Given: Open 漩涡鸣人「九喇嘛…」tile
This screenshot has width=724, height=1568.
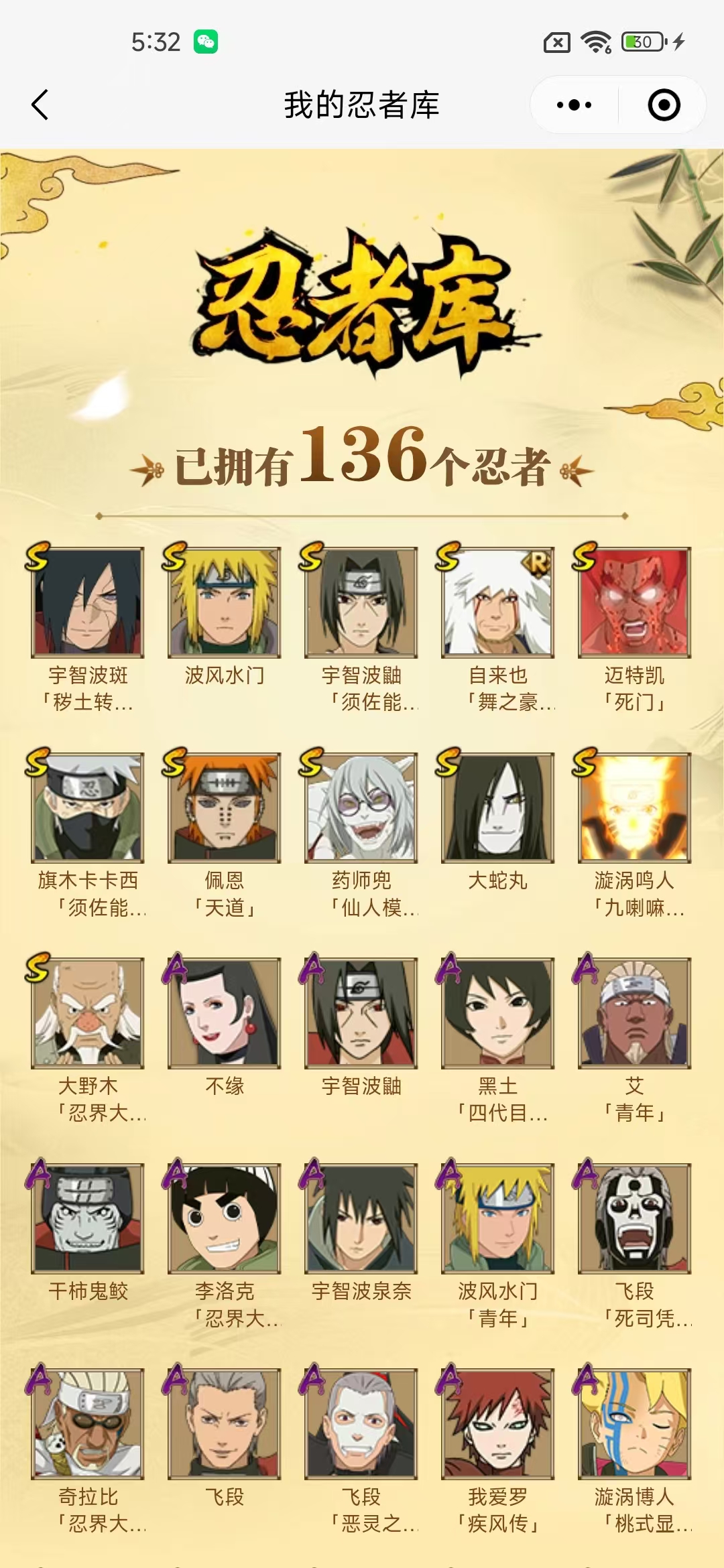Looking at the screenshot, I should [x=634, y=807].
